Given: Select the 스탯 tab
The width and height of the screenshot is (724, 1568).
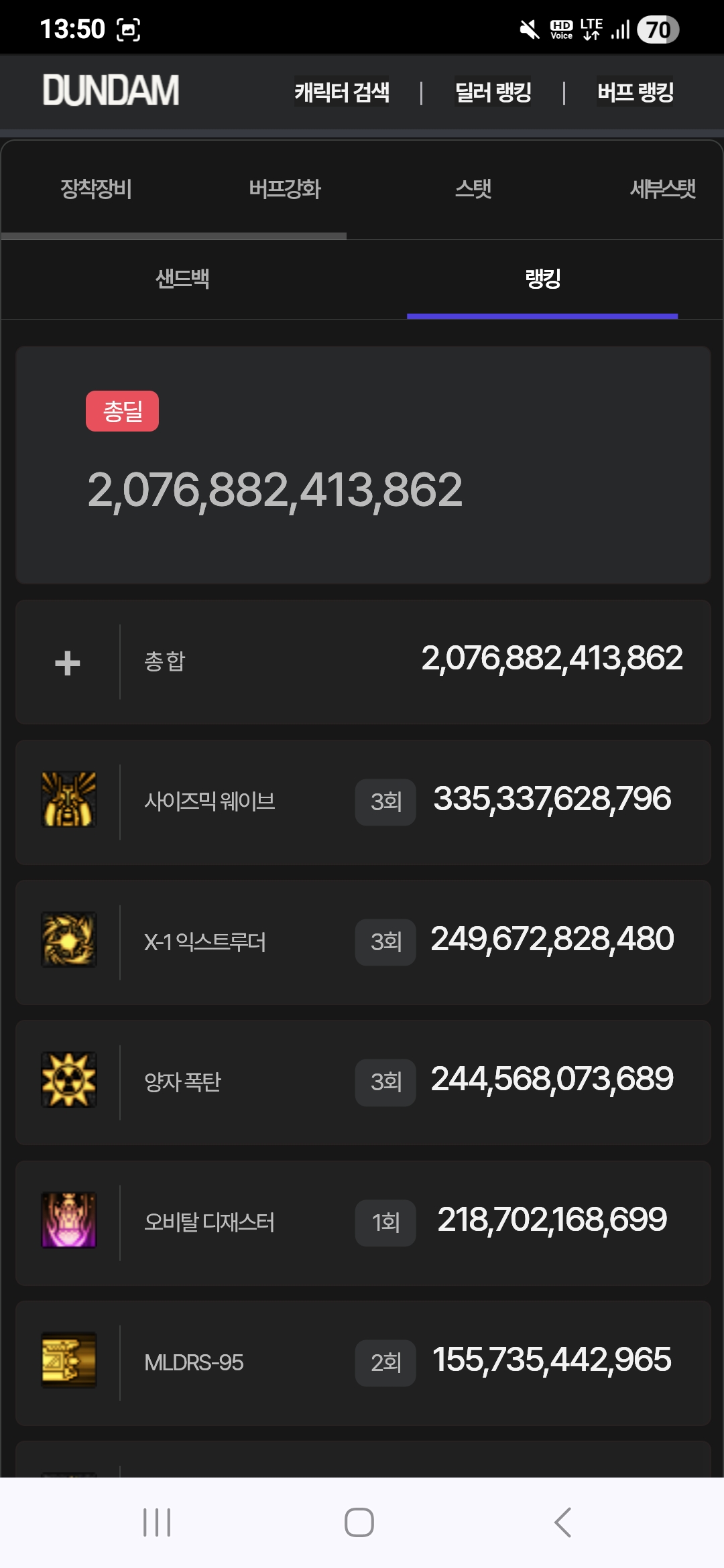Looking at the screenshot, I should (473, 189).
